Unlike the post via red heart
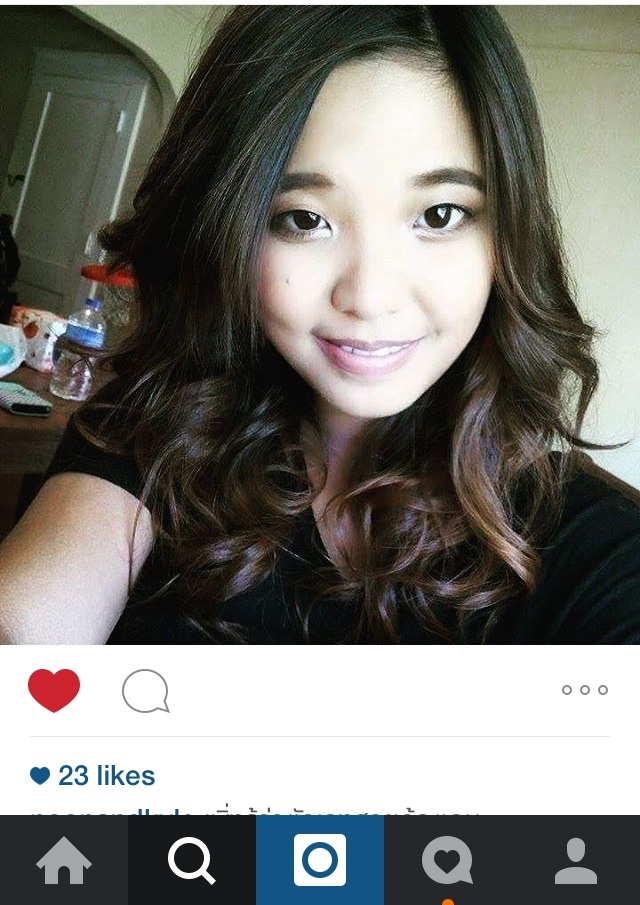The width and height of the screenshot is (640, 905). (x=54, y=690)
